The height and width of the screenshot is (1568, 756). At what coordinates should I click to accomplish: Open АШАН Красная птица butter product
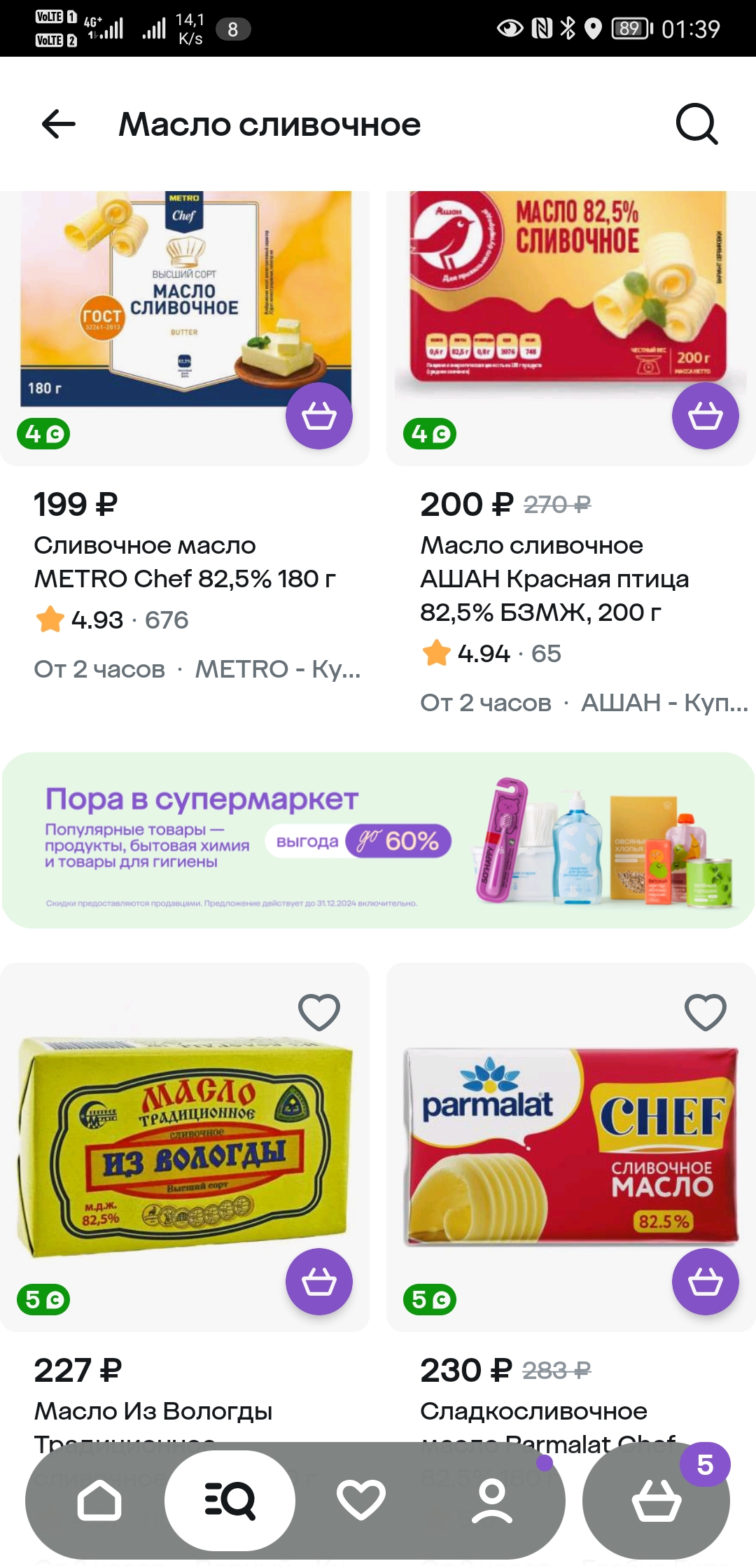coord(554,579)
